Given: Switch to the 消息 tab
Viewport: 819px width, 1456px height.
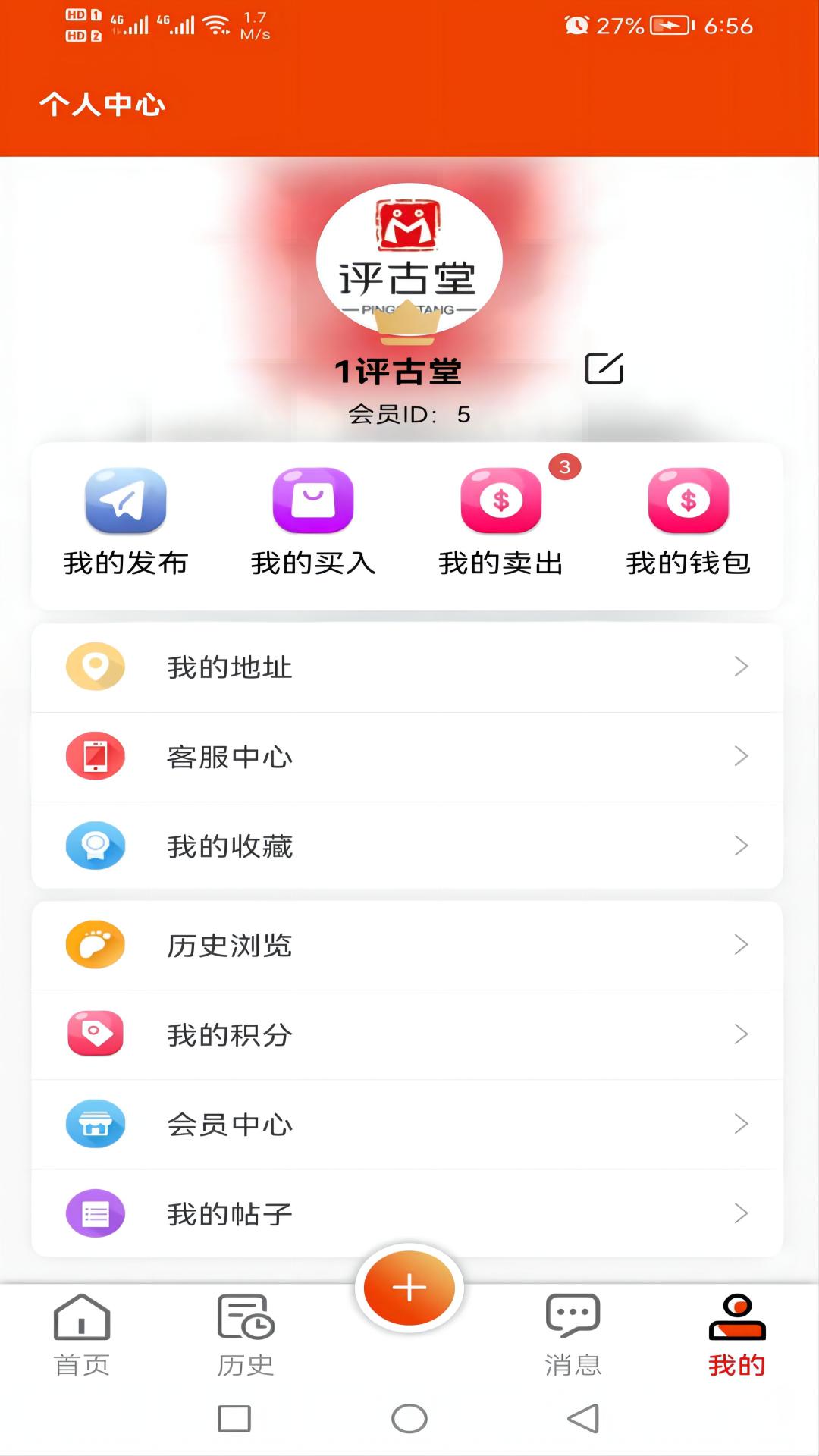Looking at the screenshot, I should 573,1335.
